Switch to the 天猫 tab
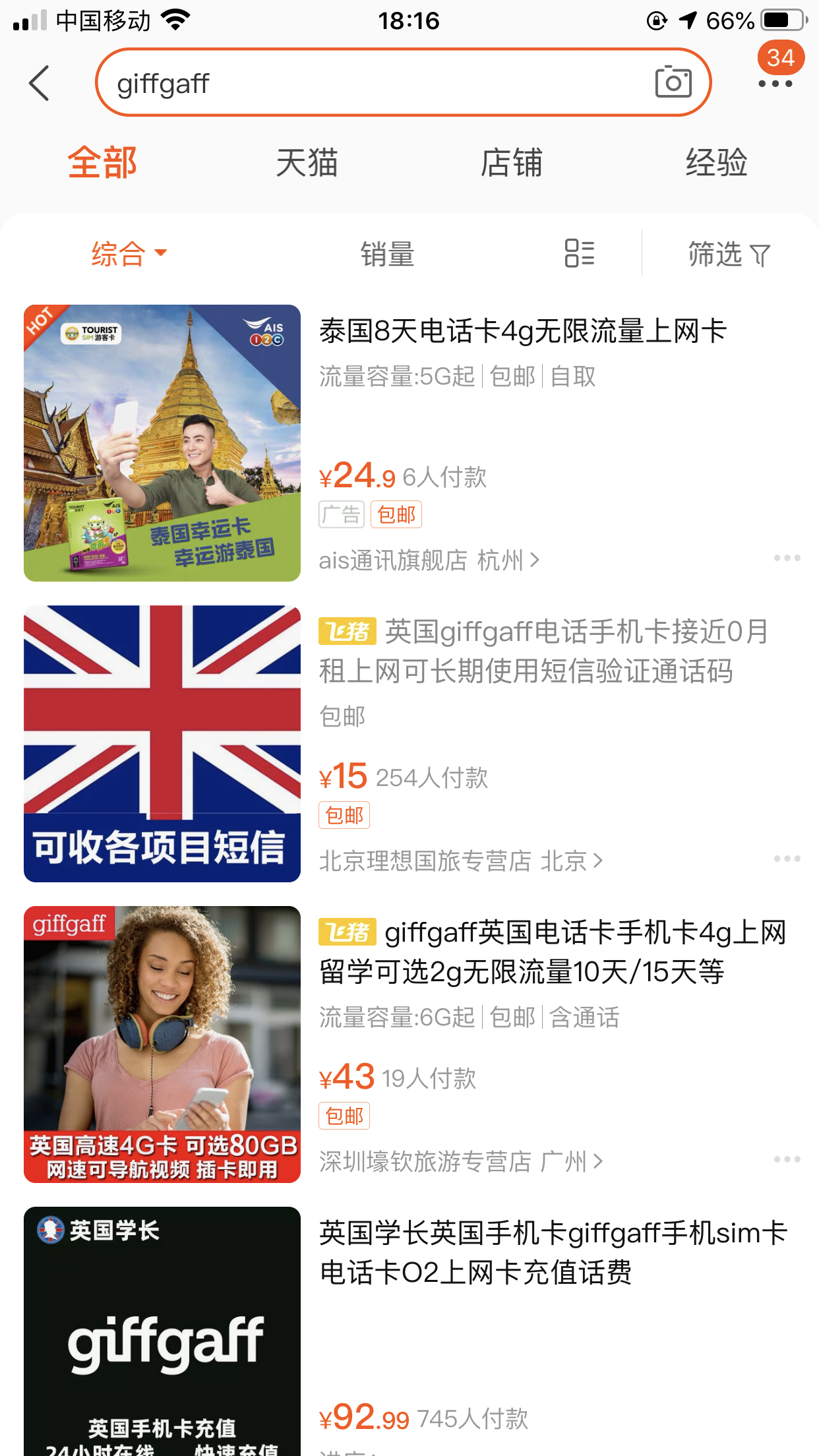819x1456 pixels. (307, 162)
